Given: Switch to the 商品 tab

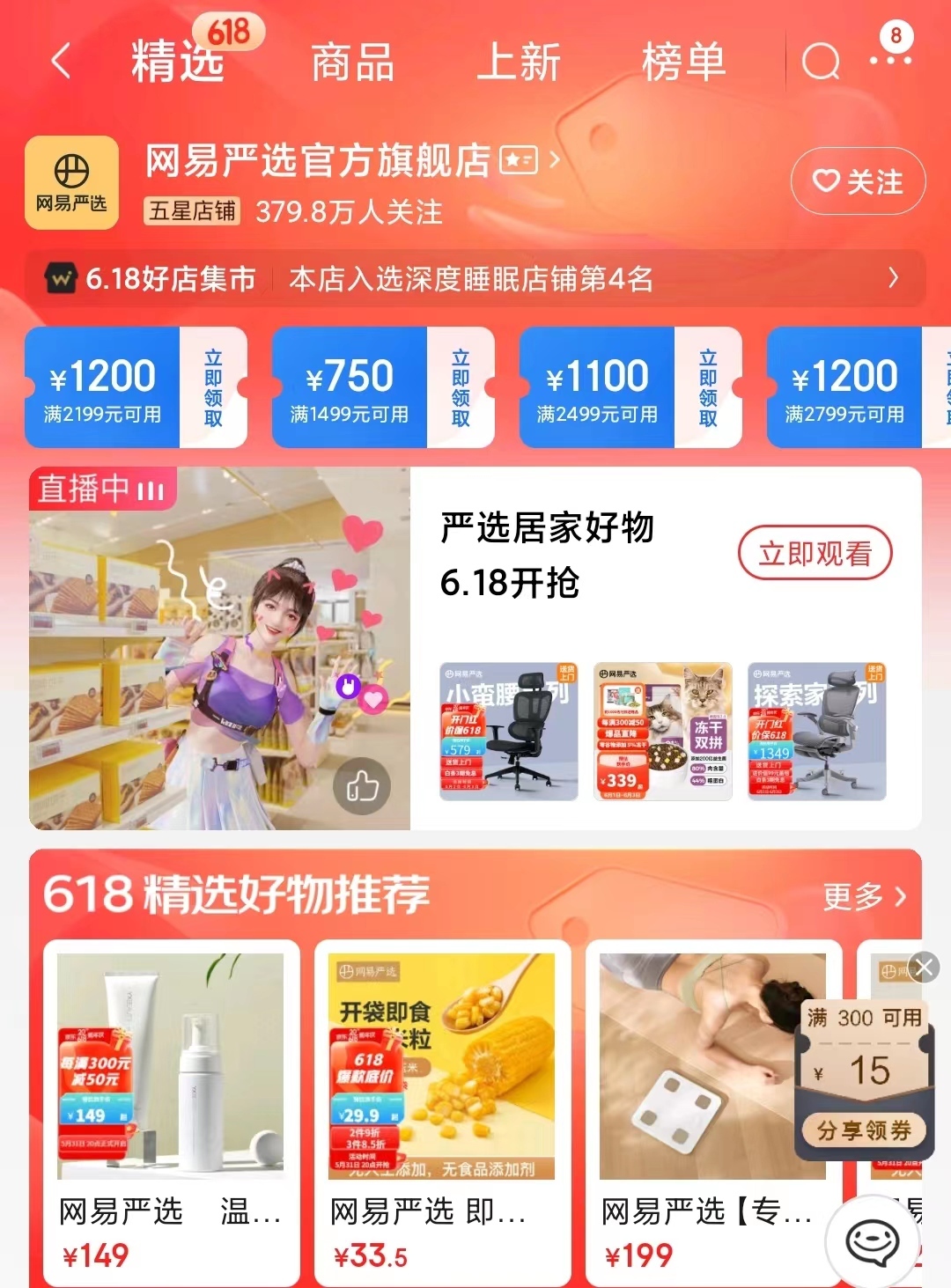Looking at the screenshot, I should pos(352,63).
